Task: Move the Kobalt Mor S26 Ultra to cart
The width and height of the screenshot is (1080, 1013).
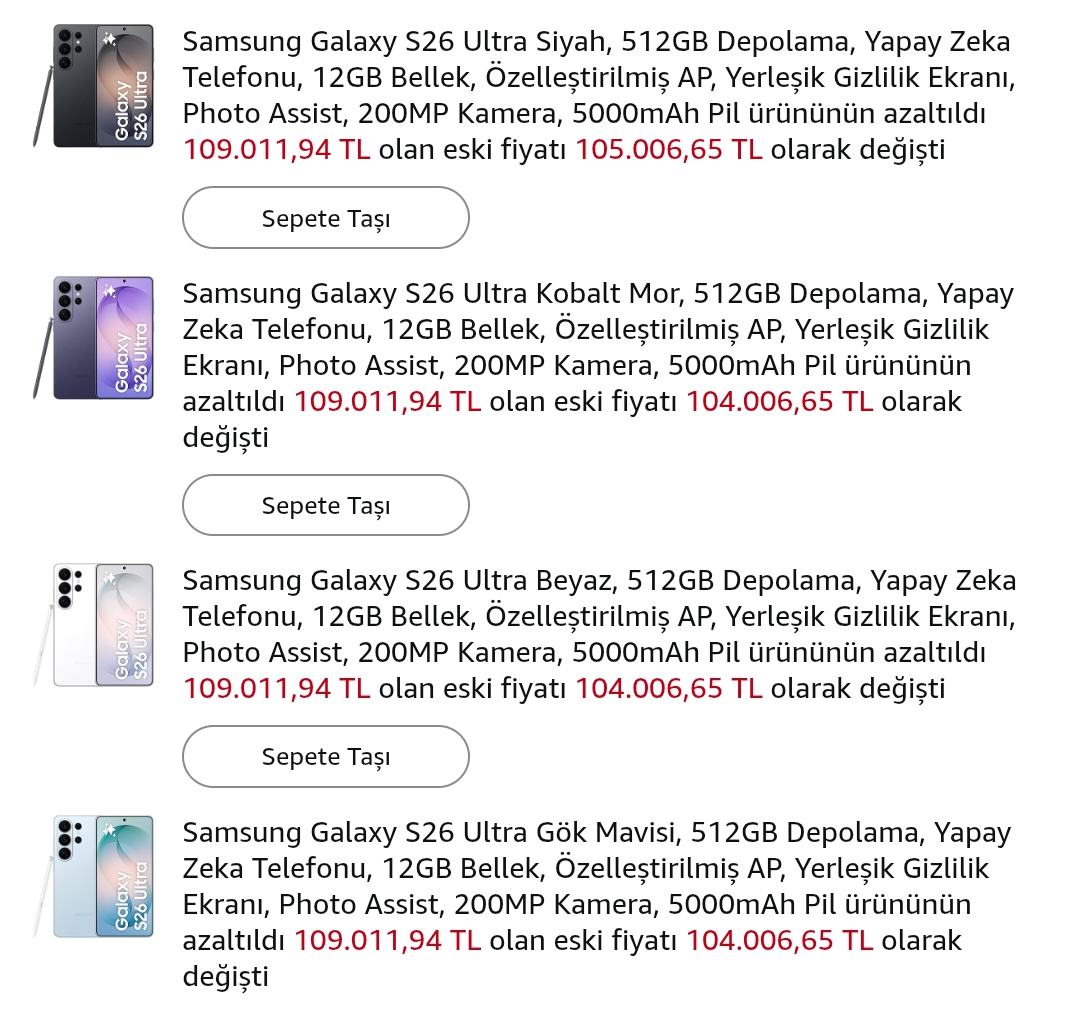Action: (x=325, y=505)
